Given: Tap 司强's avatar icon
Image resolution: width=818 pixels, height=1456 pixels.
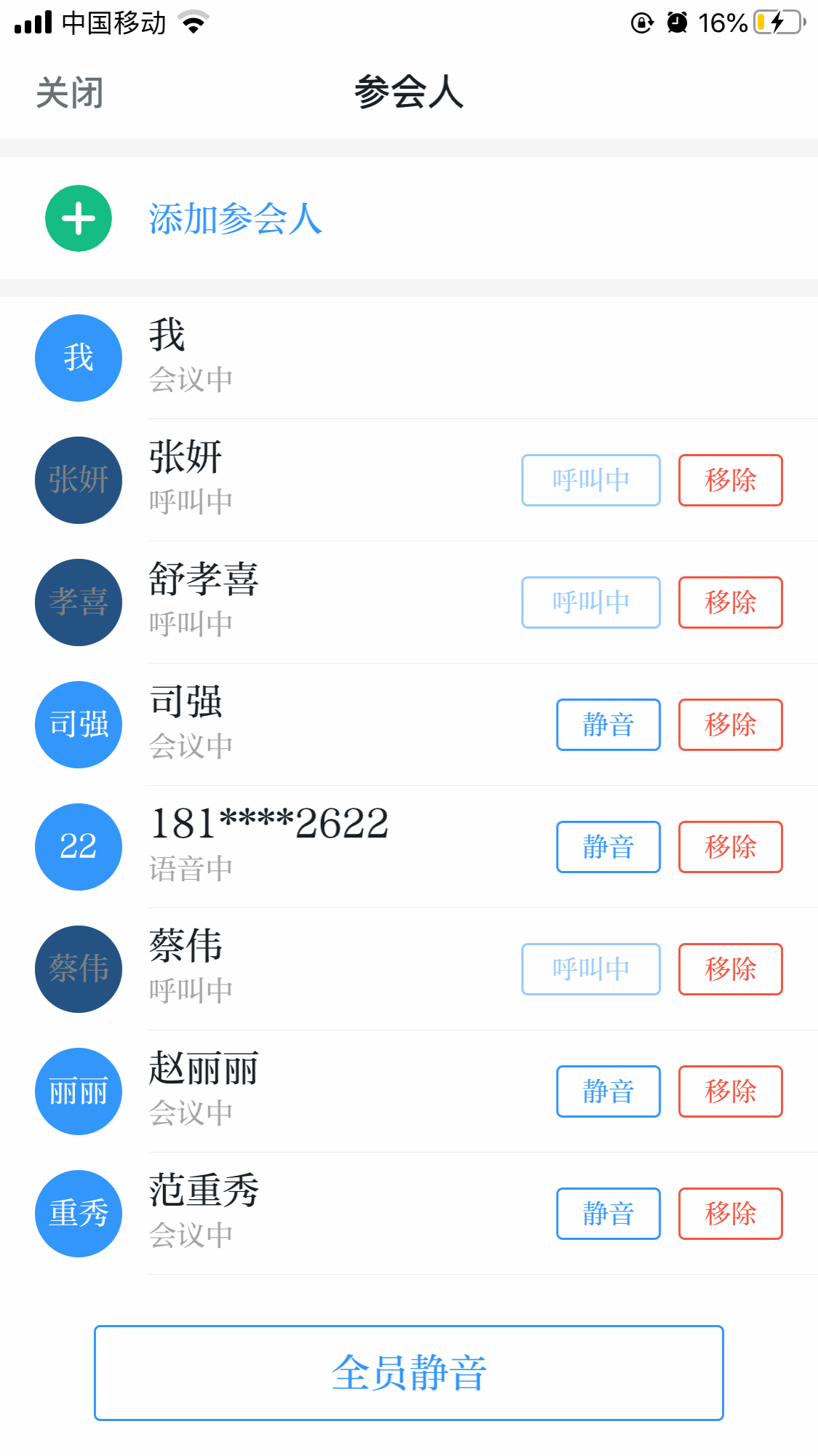Looking at the screenshot, I should click(x=77, y=724).
